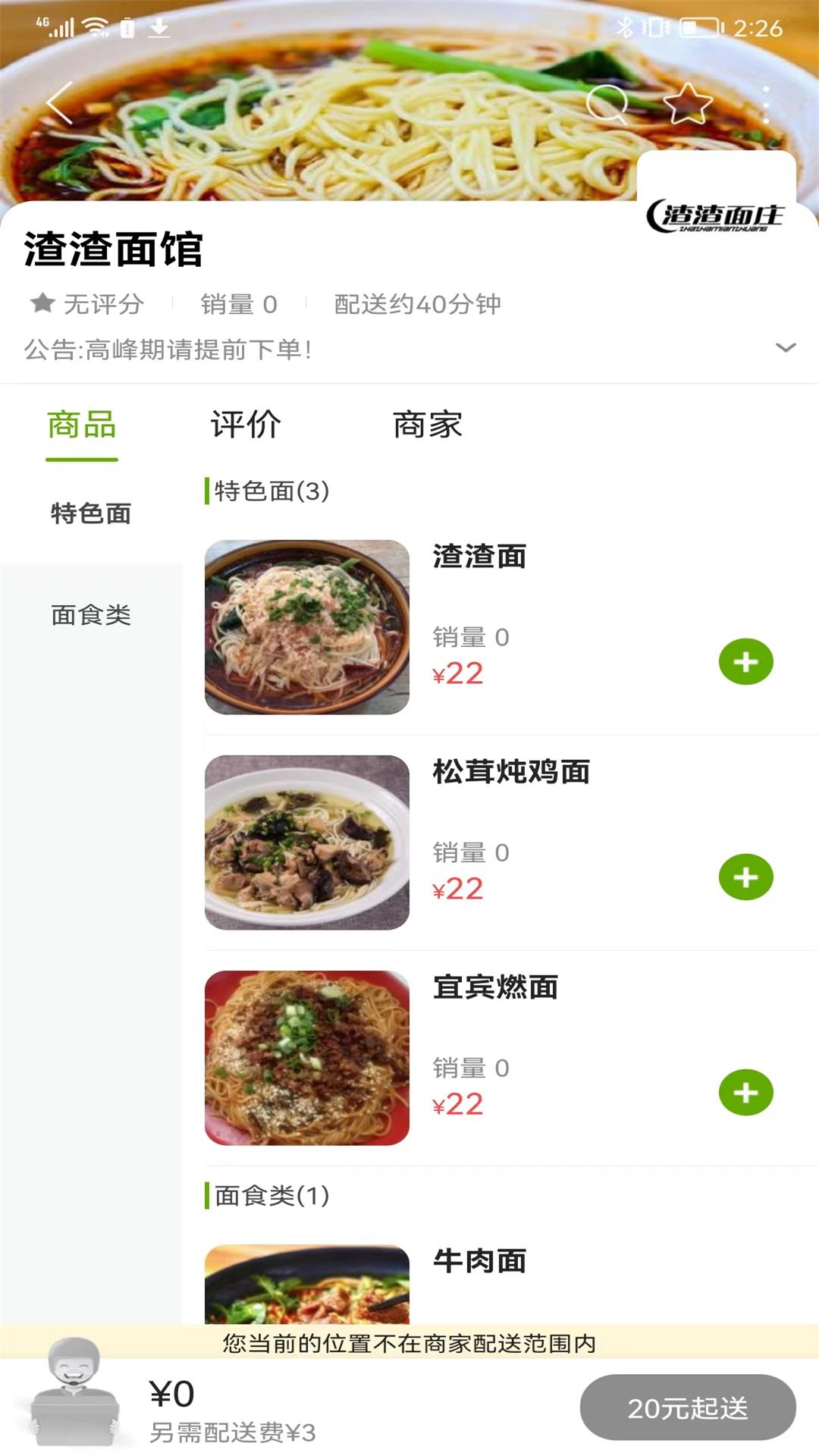
Task: Tap the green plus to add 渣渣面
Action: (746, 661)
